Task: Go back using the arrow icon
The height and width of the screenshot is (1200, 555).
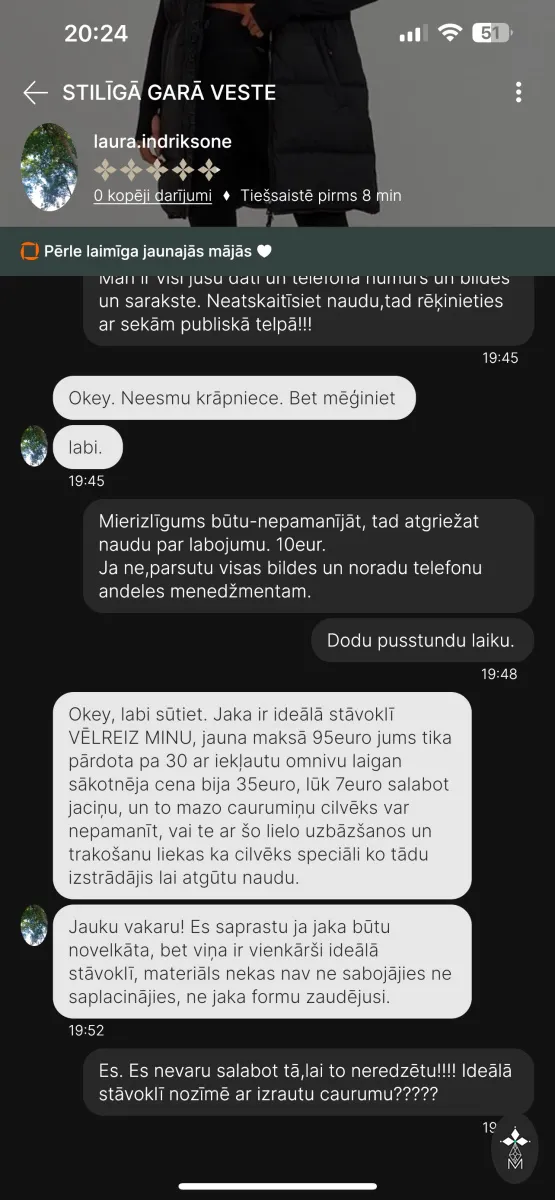Action: click(x=35, y=93)
